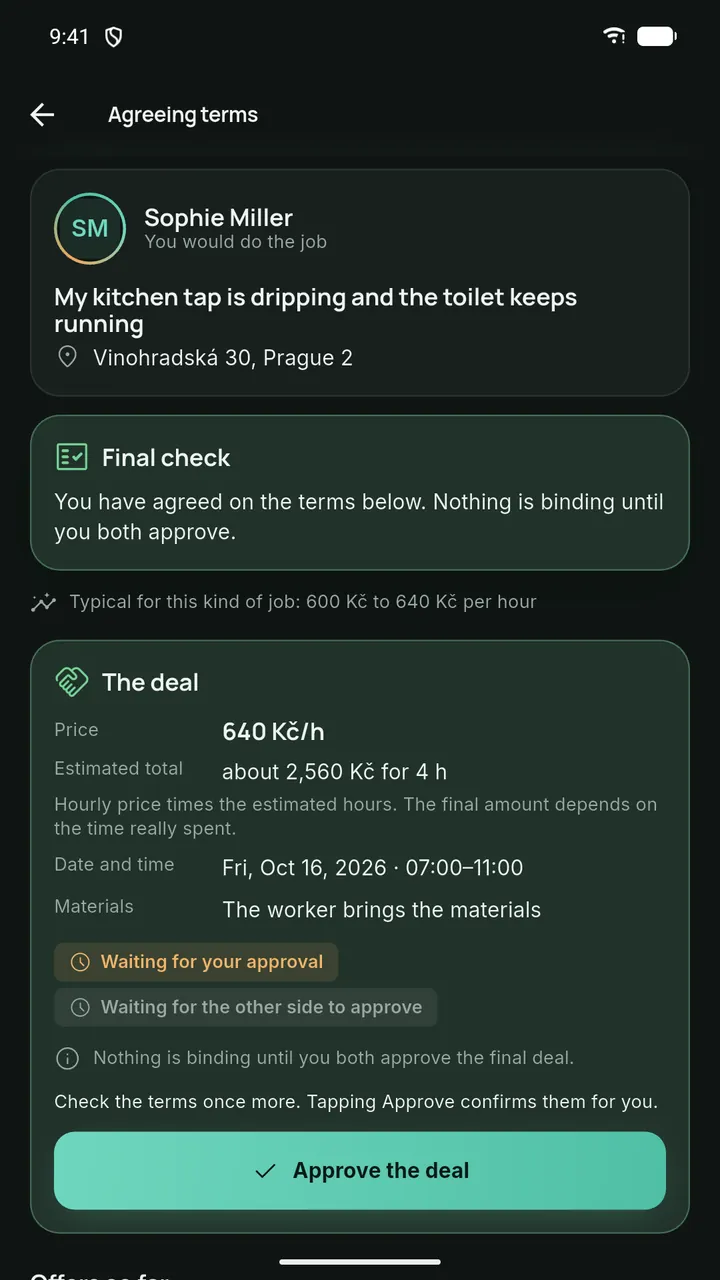The width and height of the screenshot is (720, 1280).
Task: Open Sophie Miller's job card
Action: tap(360, 283)
